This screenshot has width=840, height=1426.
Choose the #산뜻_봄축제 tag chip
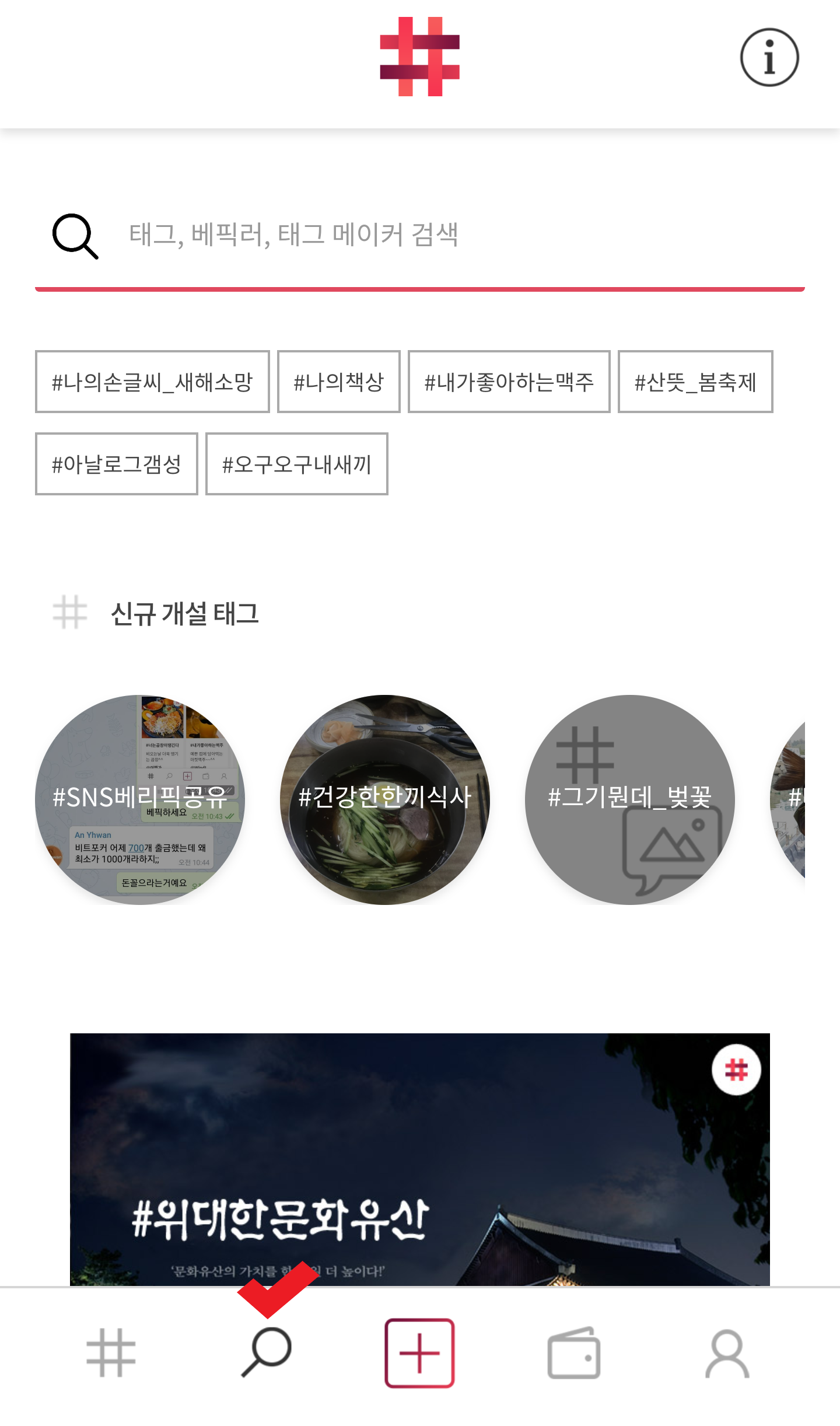pos(695,382)
